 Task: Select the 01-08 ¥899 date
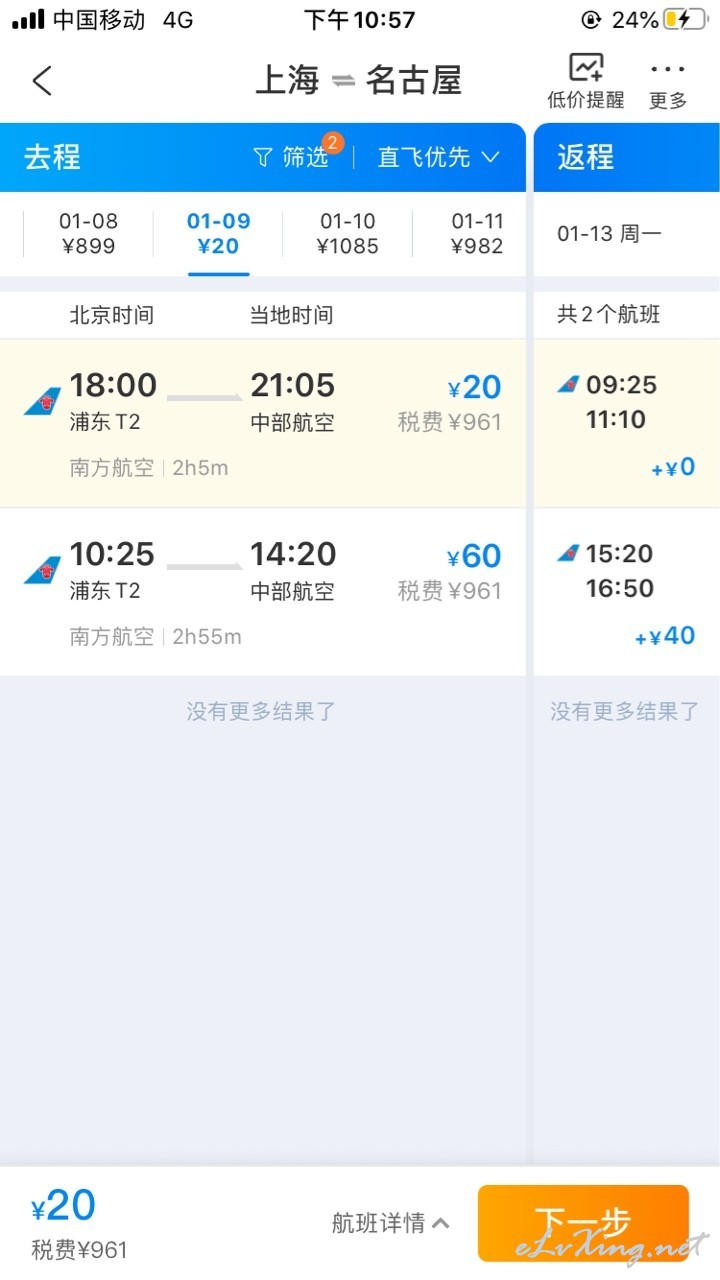88,234
